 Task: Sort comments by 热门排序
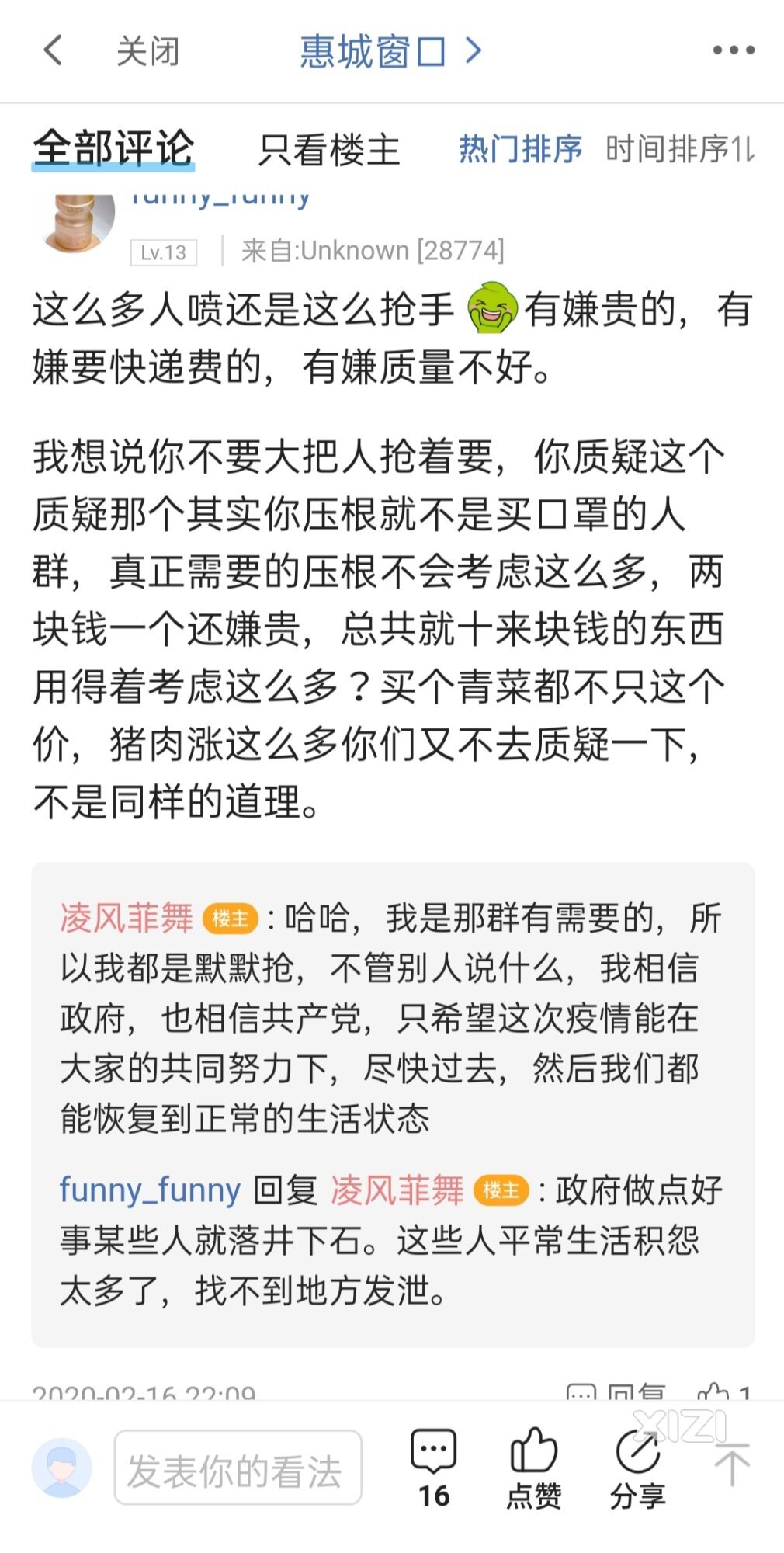pyautogui.click(x=520, y=149)
